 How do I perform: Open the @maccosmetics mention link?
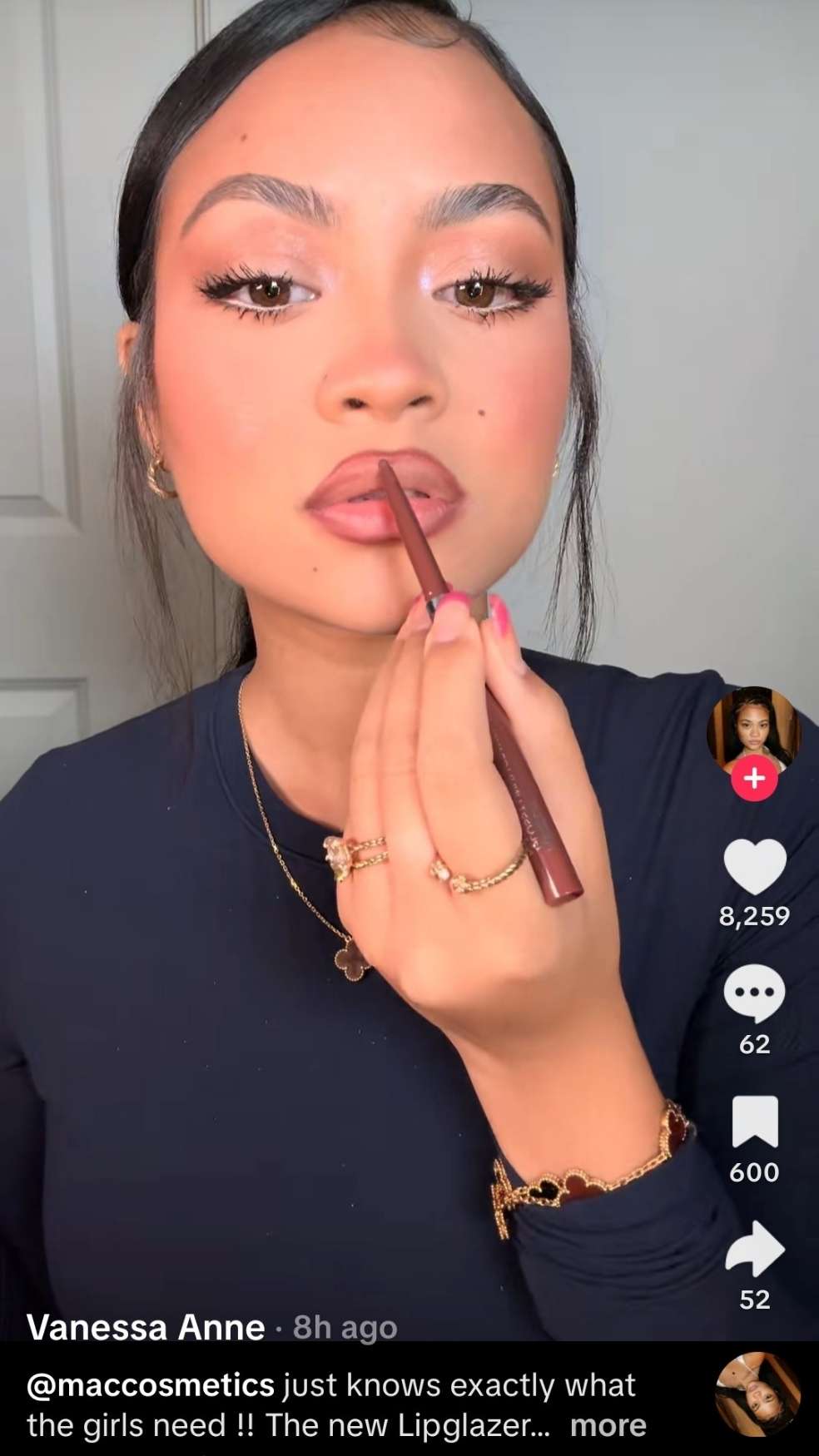pos(151,1385)
